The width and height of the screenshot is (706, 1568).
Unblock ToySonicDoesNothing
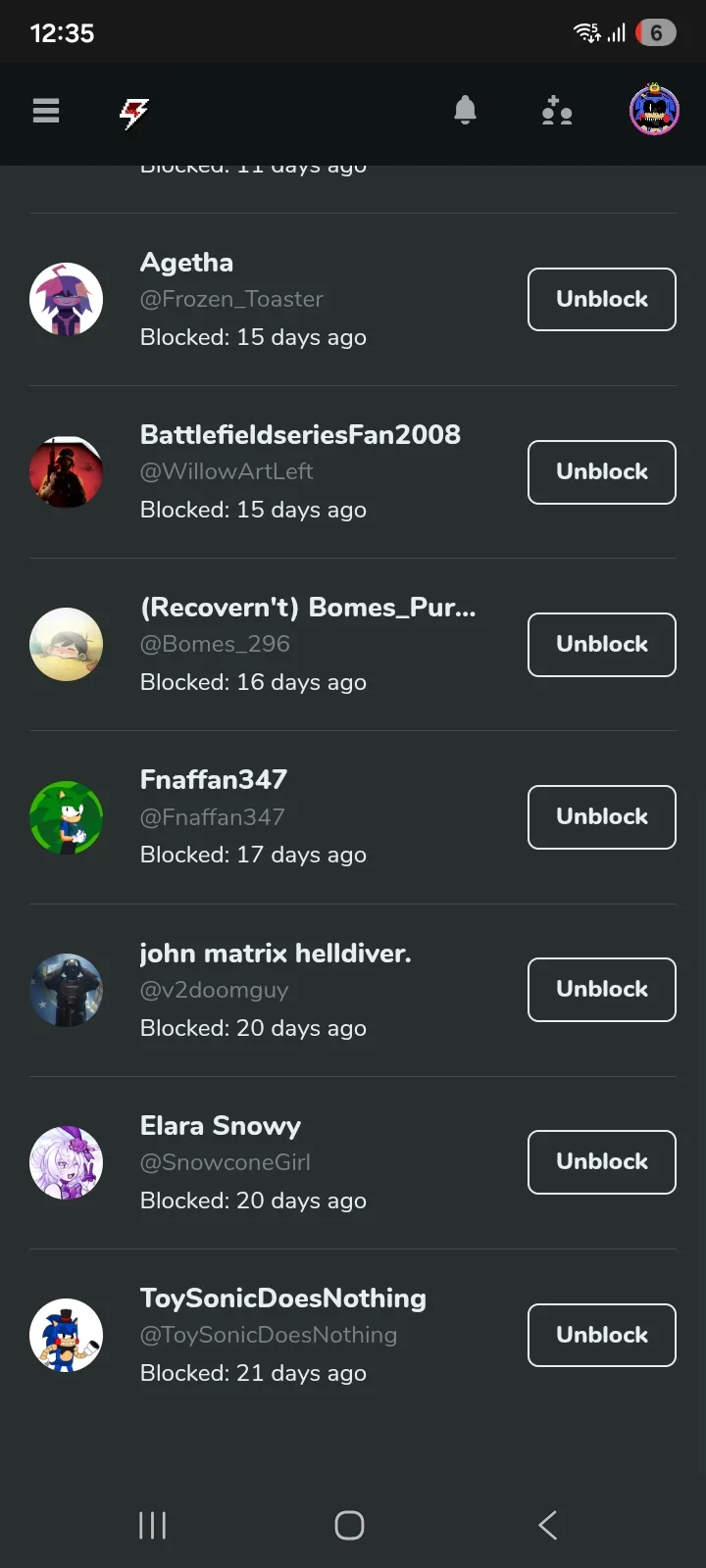click(601, 1335)
